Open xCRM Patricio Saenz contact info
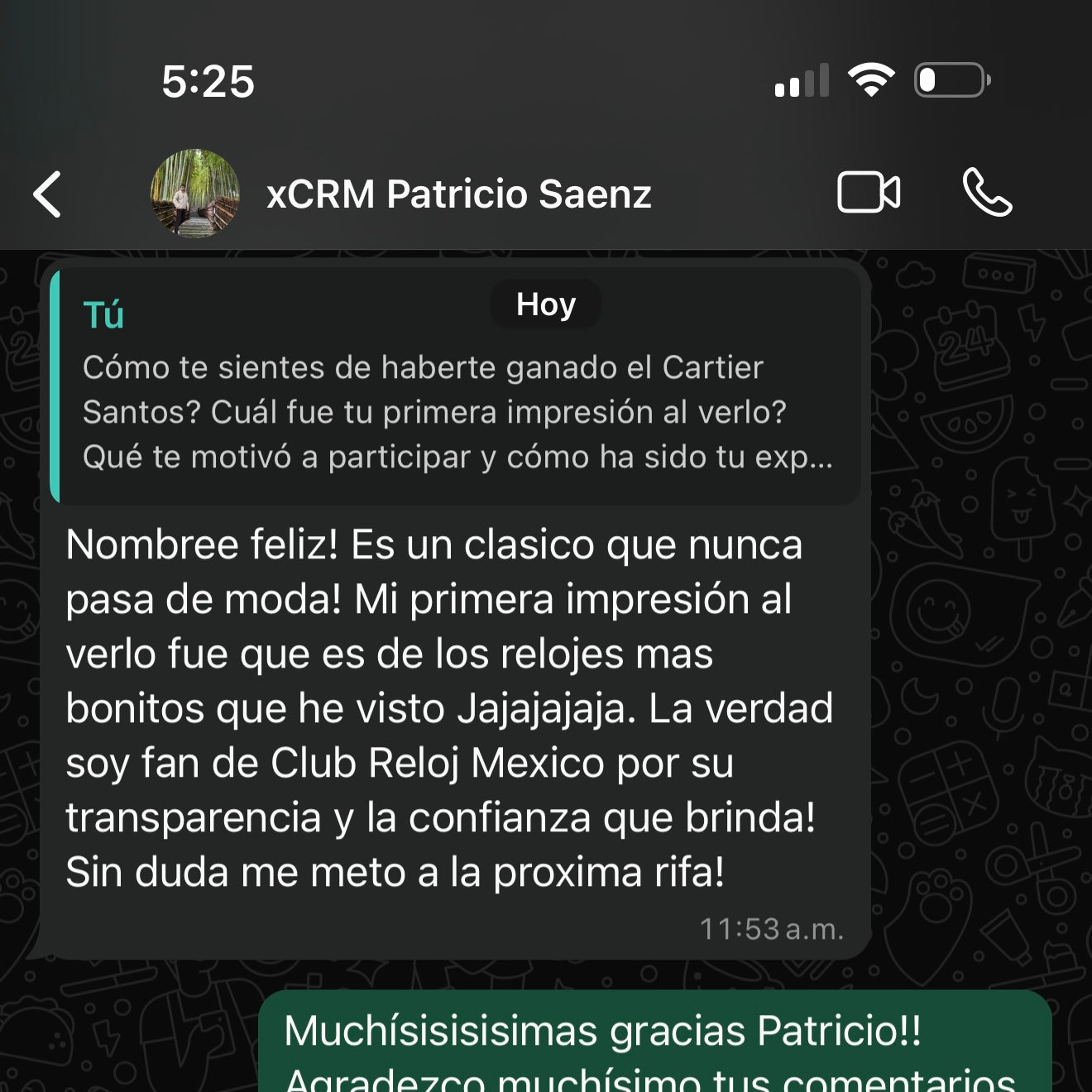 coord(458,194)
